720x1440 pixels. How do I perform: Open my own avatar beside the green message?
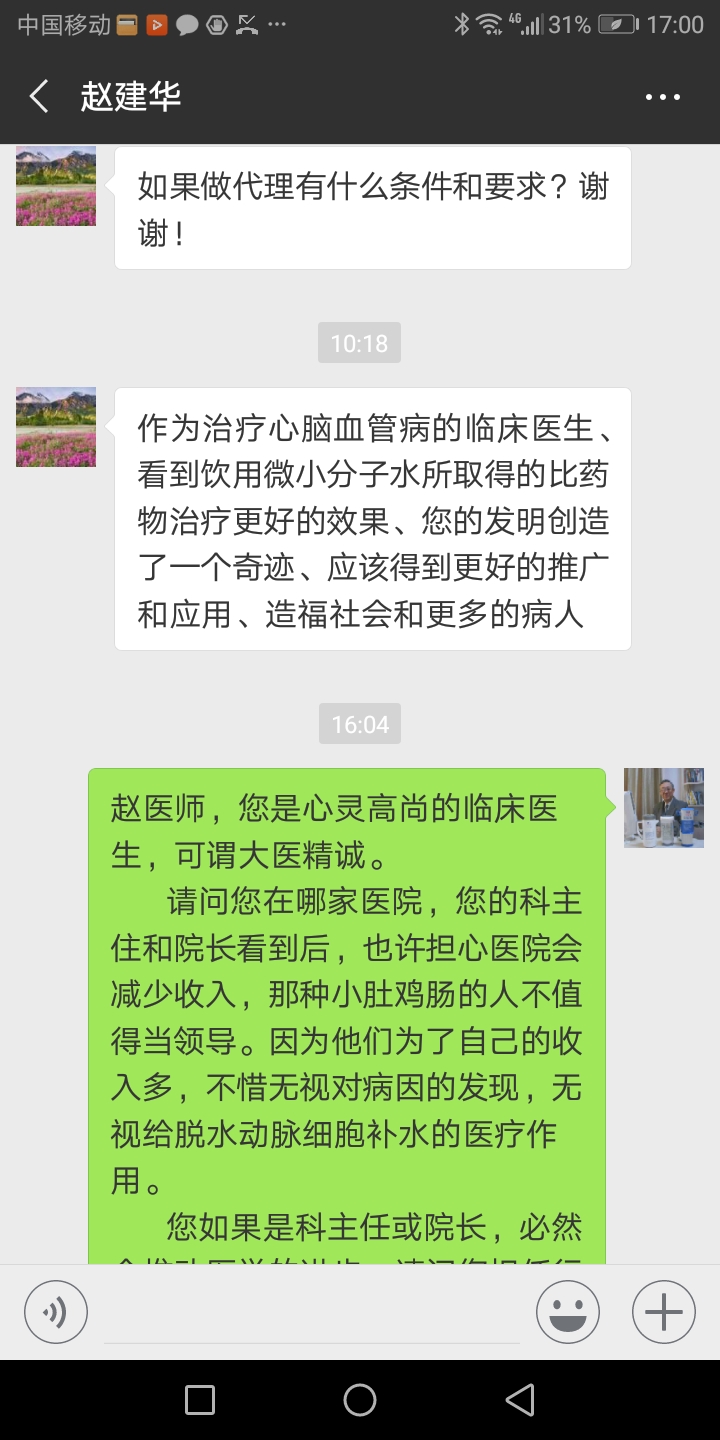(x=664, y=808)
